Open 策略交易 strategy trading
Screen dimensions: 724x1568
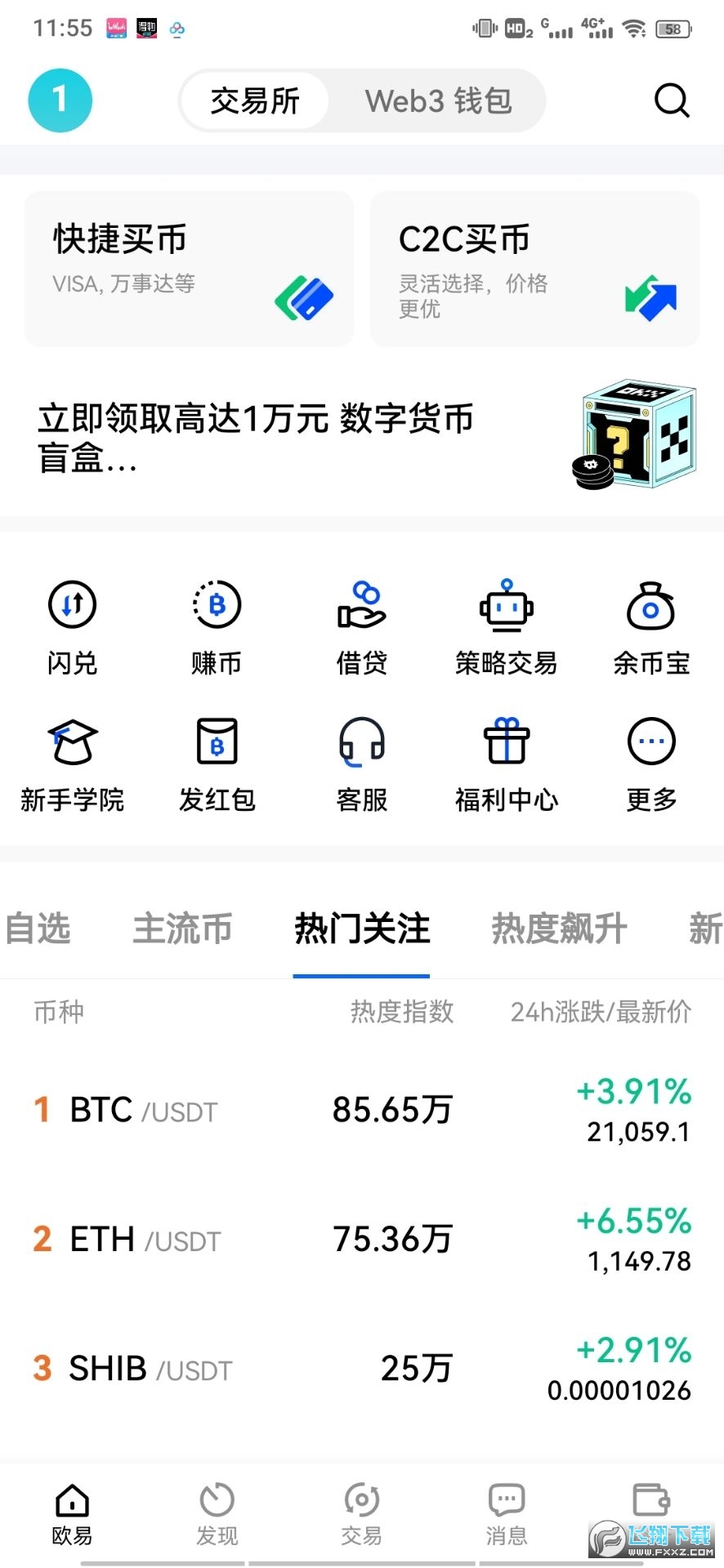pos(506,625)
